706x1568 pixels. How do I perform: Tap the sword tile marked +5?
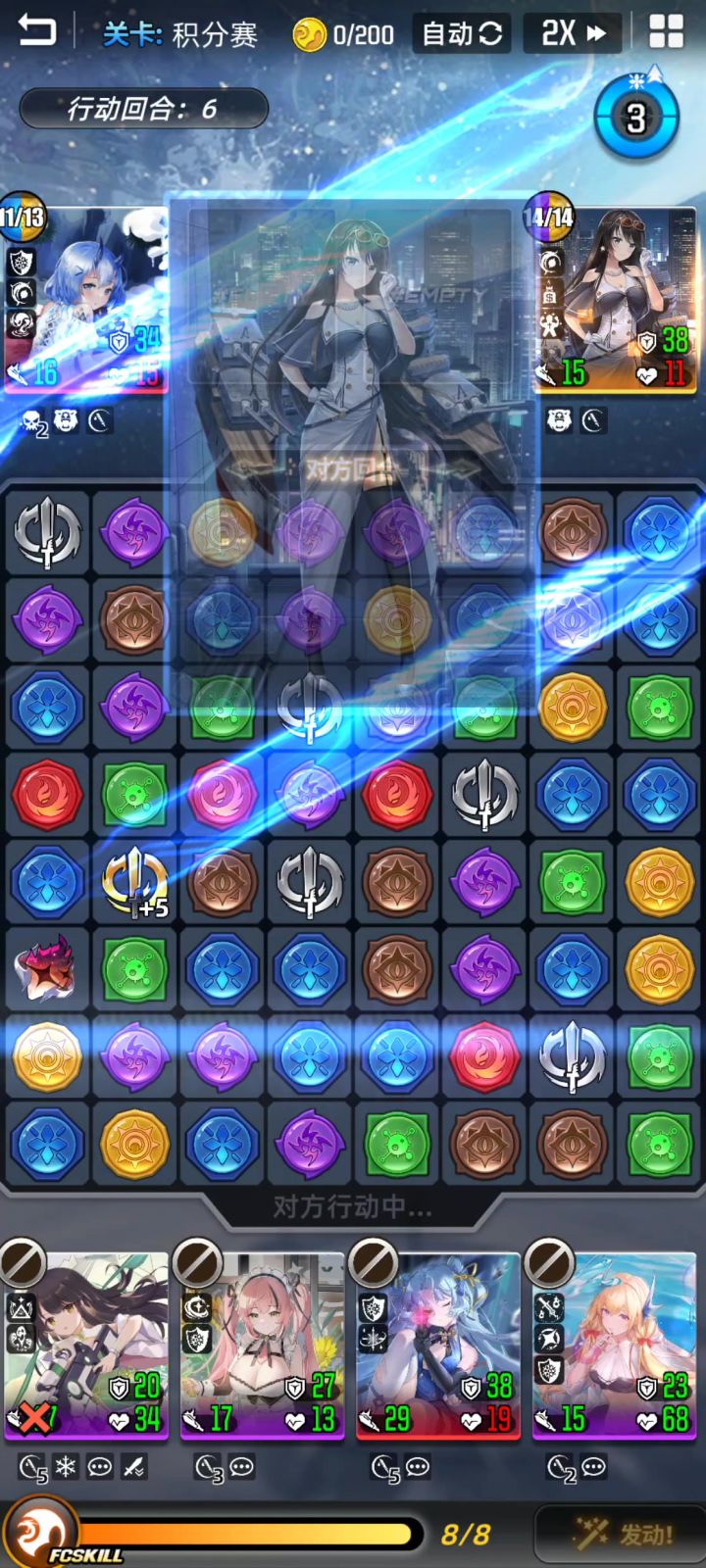(x=134, y=881)
